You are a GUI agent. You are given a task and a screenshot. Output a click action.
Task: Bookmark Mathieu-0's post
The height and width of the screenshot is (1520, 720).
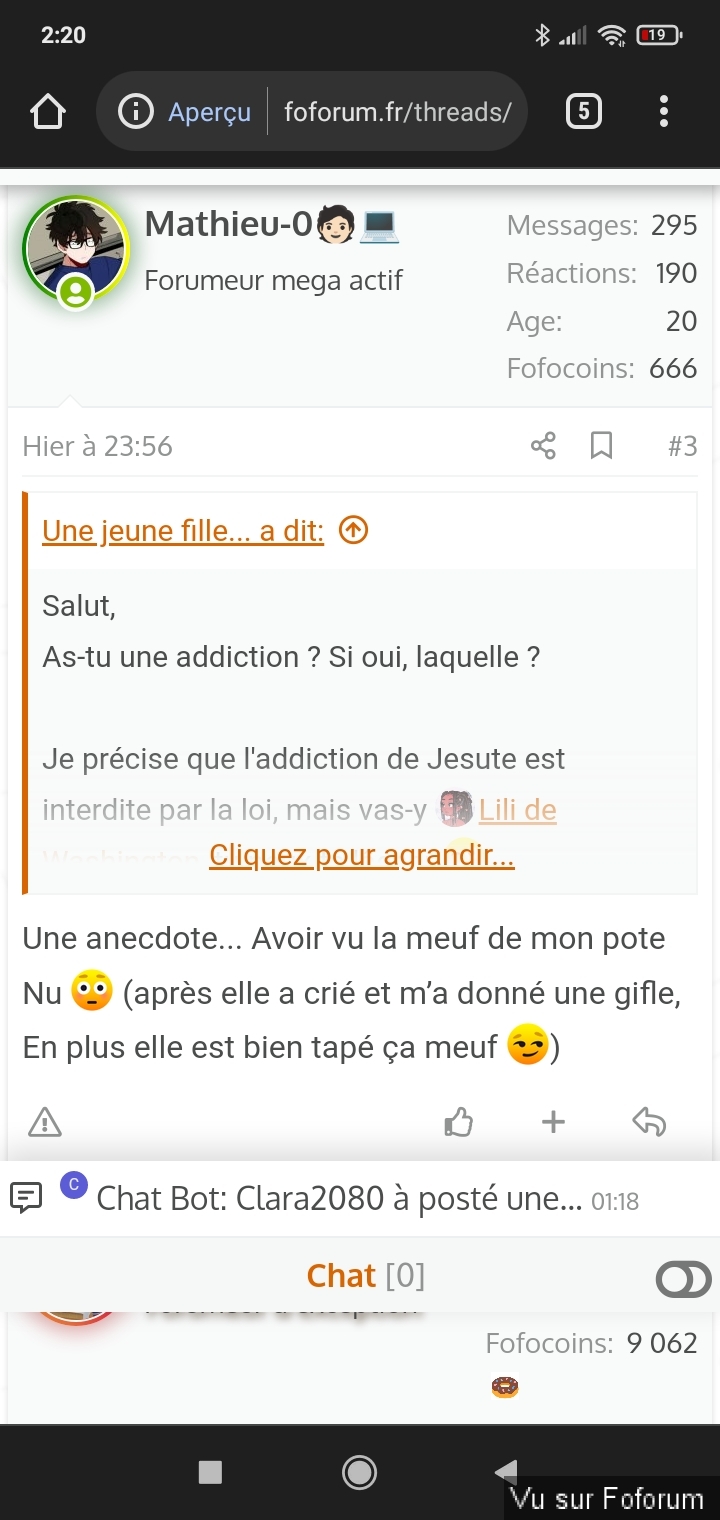click(601, 446)
